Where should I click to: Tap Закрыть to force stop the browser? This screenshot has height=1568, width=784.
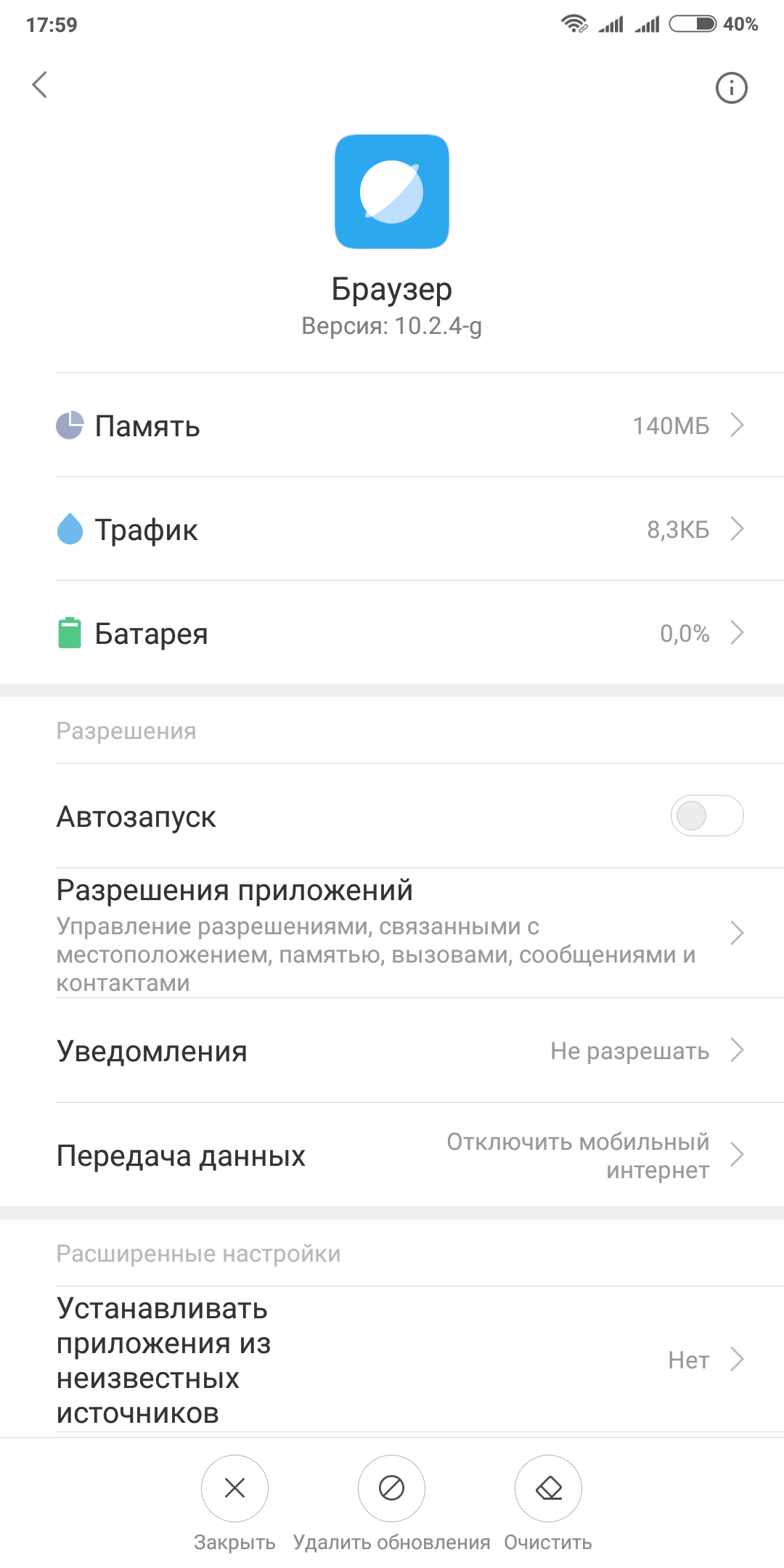pyautogui.click(x=234, y=1488)
